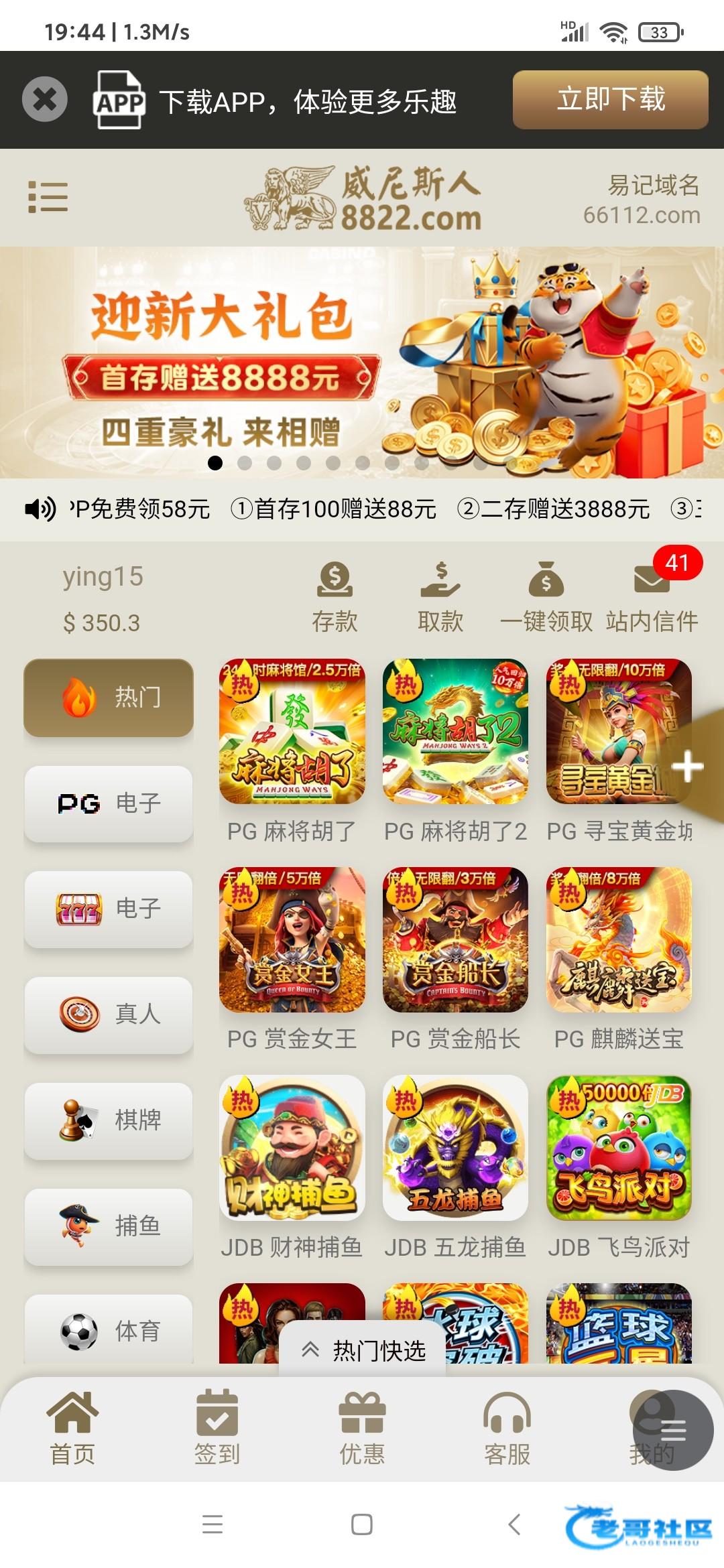
Task: Open the 客服 customer service tab
Action: (x=507, y=1427)
